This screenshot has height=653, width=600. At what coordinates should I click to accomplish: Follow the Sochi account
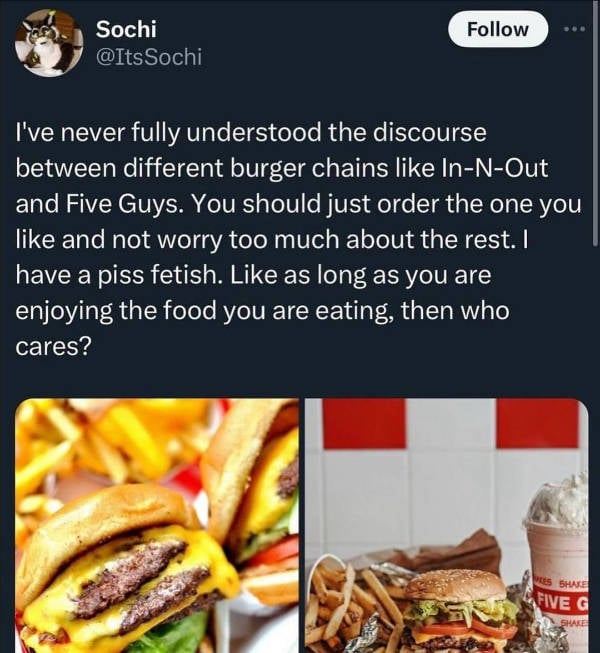pos(497,29)
